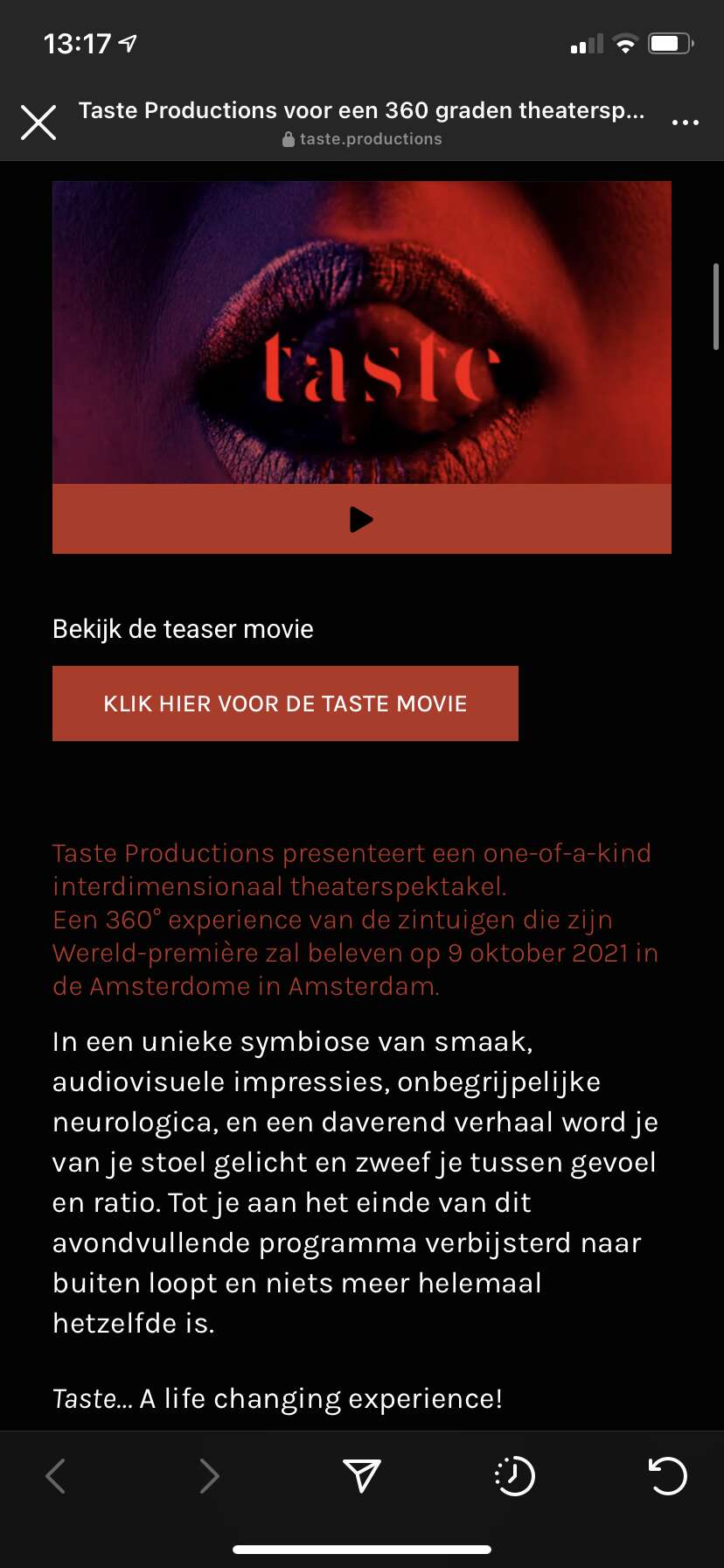Reload the current web page
724x1568 pixels.
668,1476
